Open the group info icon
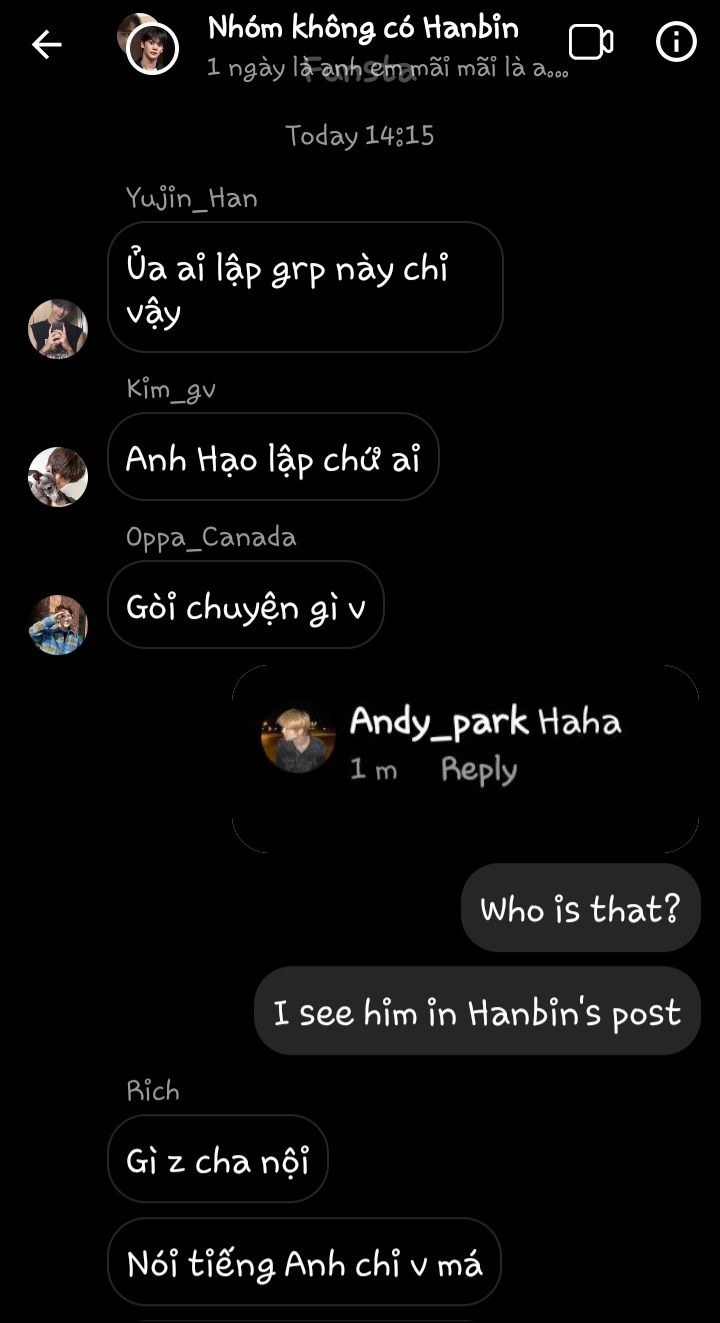The width and height of the screenshot is (720, 1323). coord(676,43)
